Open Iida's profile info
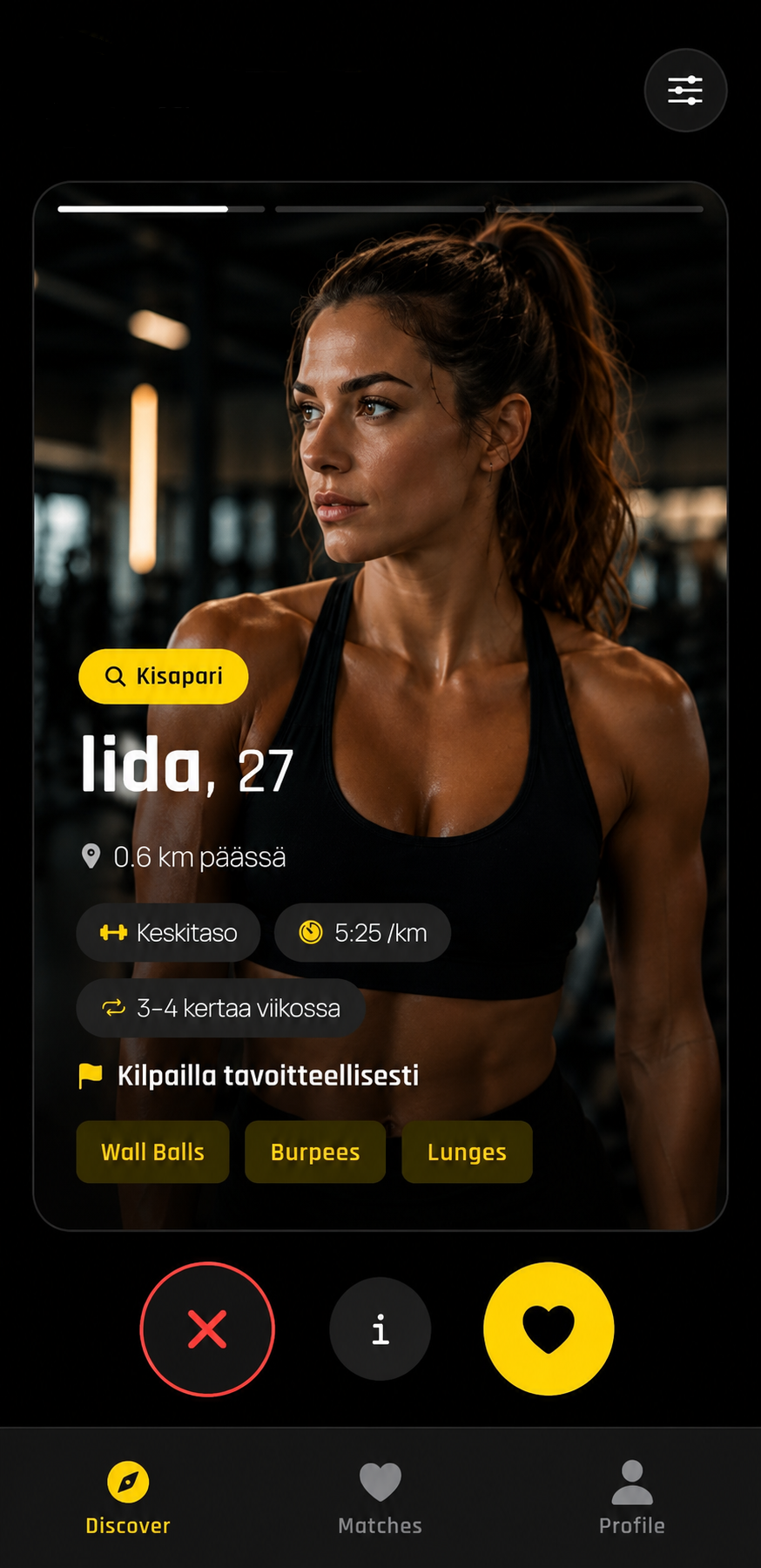Image resolution: width=761 pixels, height=1568 pixels. pos(380,1329)
